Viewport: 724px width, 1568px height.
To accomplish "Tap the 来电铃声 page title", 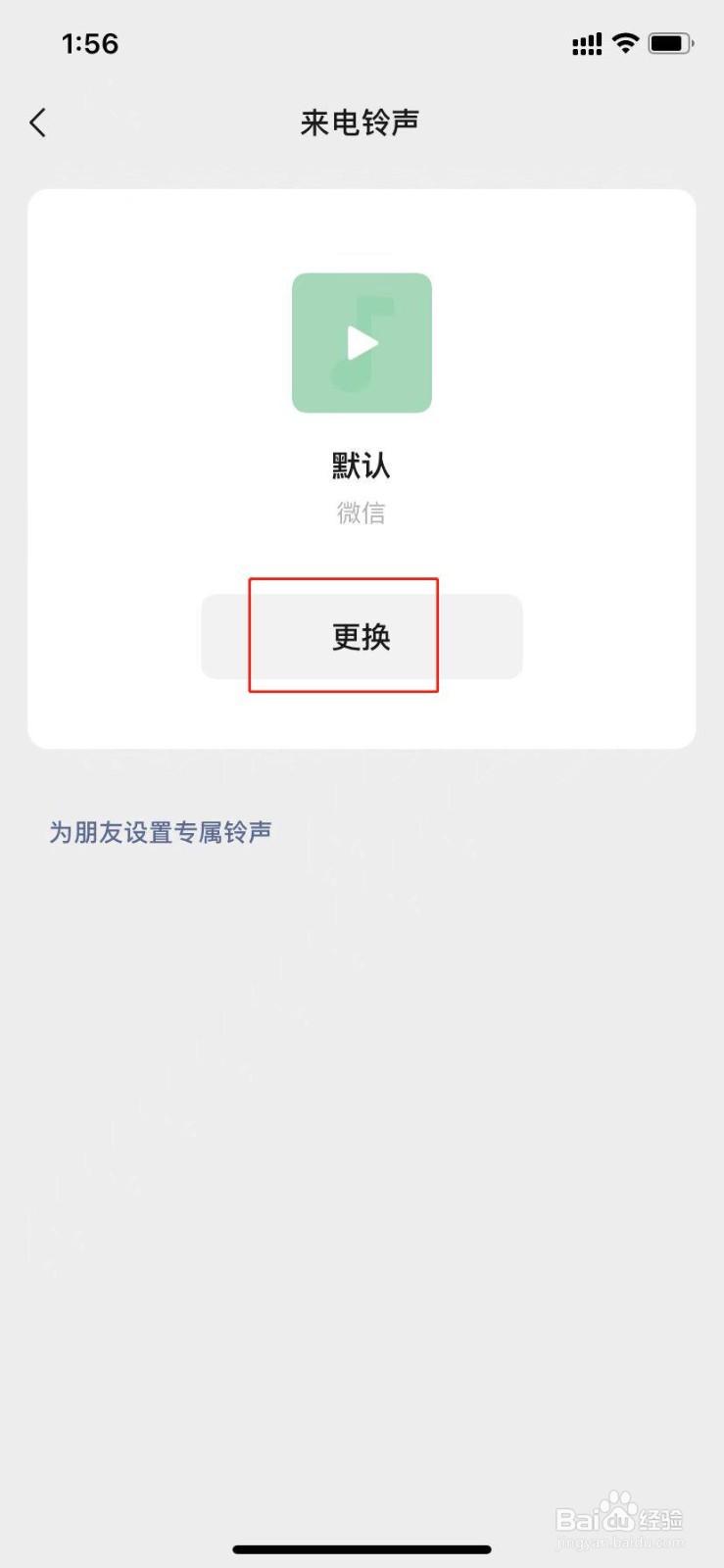I will [362, 121].
